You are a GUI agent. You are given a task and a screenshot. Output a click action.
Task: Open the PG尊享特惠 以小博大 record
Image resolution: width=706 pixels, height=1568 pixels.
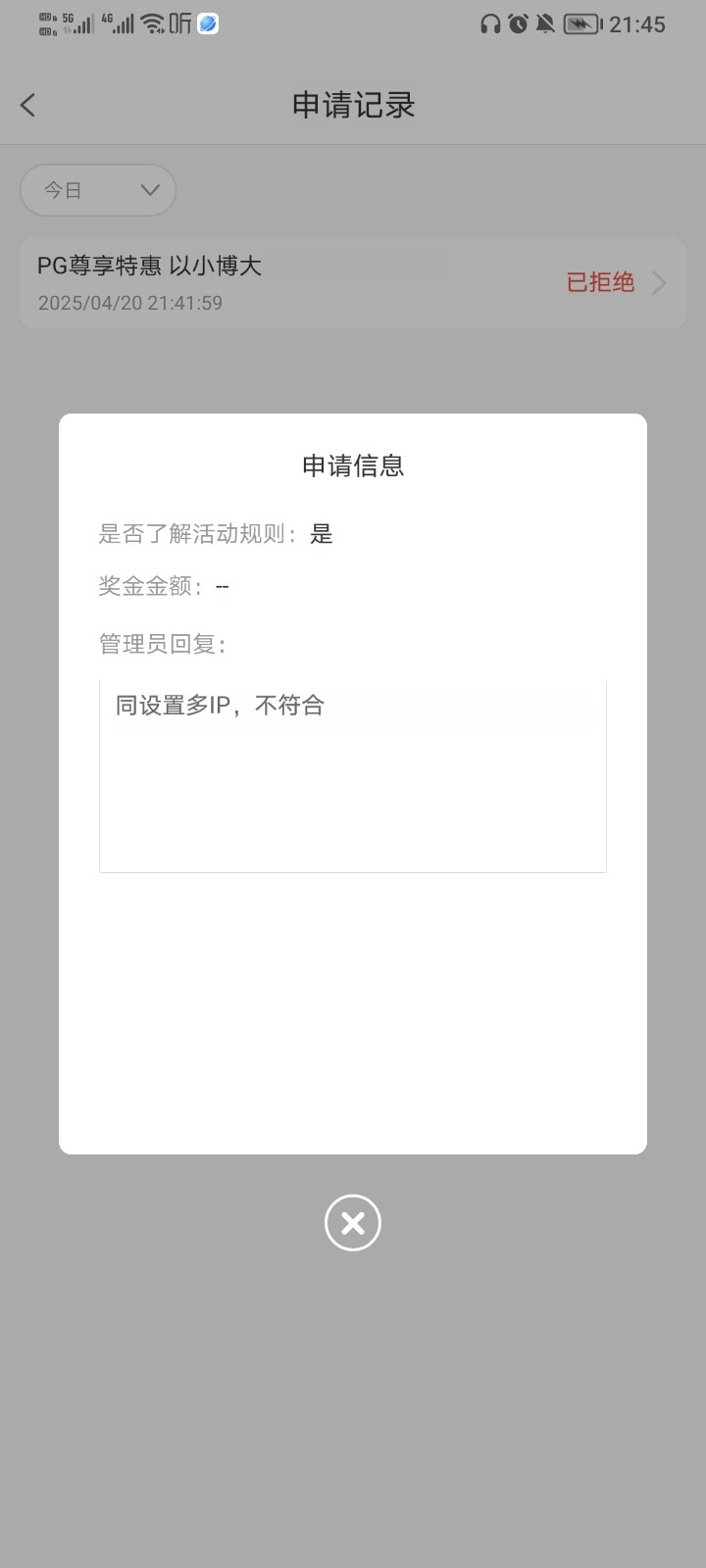tap(353, 282)
